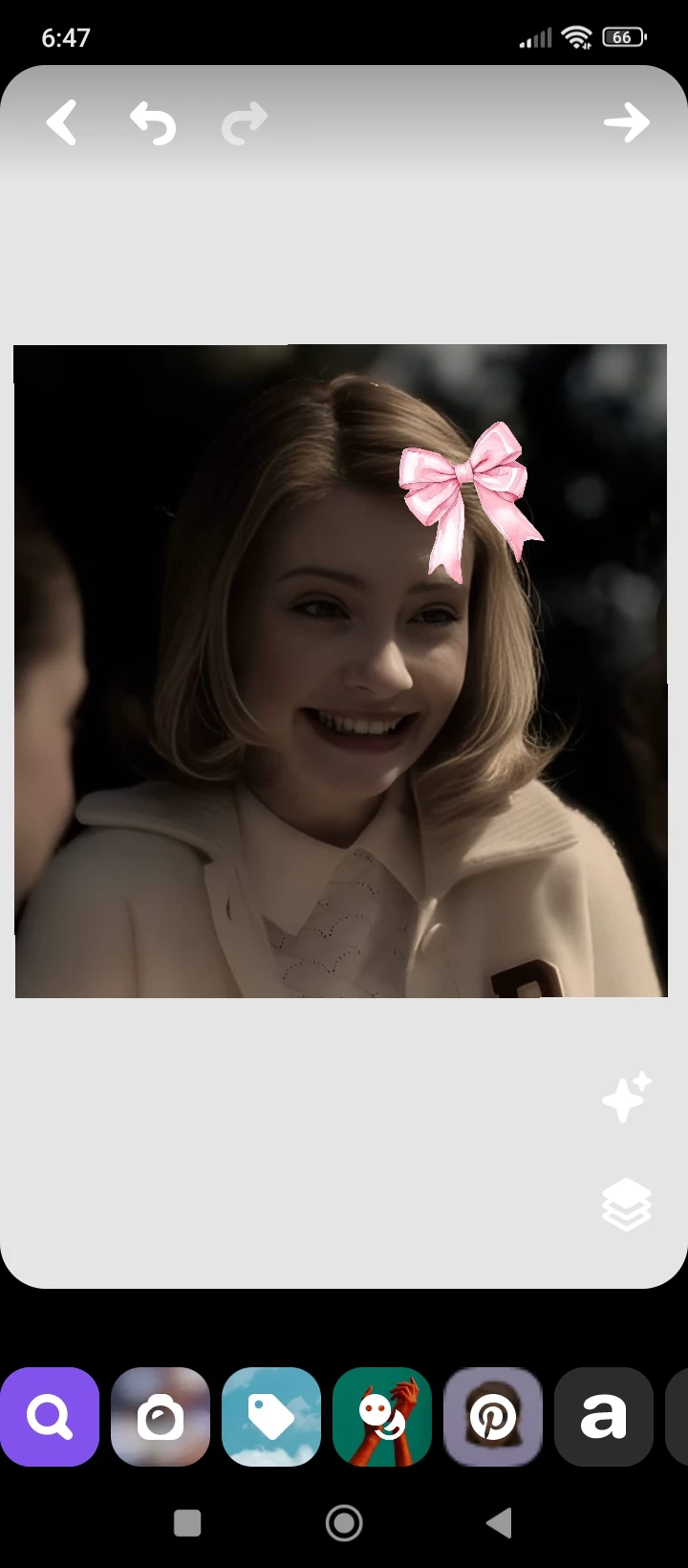Go back using the left chevron
The height and width of the screenshot is (1568, 688).
(62, 124)
